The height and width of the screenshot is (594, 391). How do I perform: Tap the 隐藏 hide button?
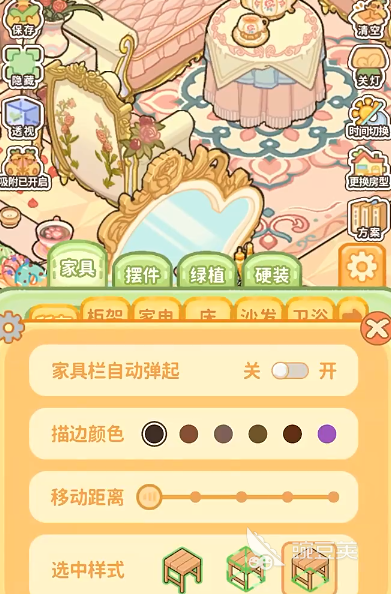click(x=23, y=67)
